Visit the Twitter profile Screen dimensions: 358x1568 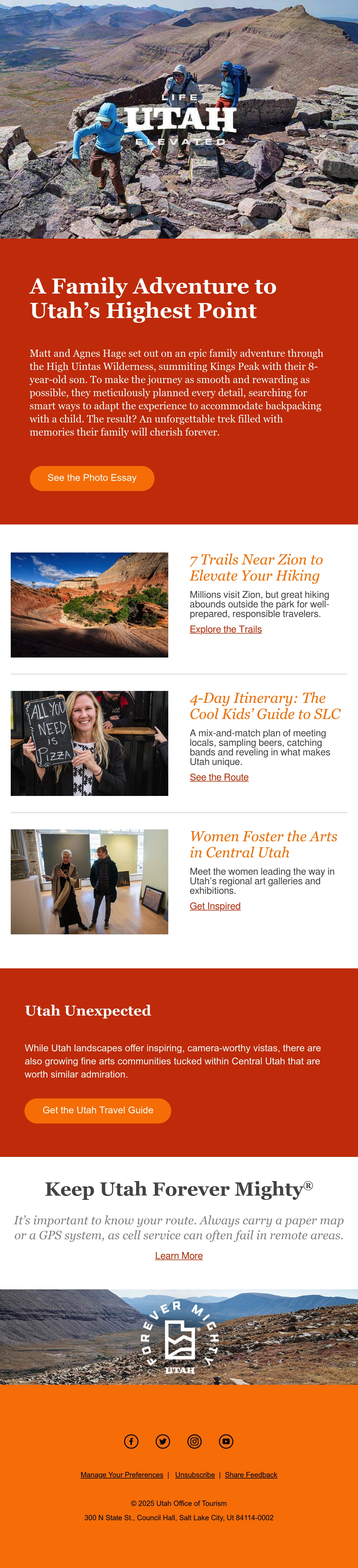click(x=163, y=1441)
